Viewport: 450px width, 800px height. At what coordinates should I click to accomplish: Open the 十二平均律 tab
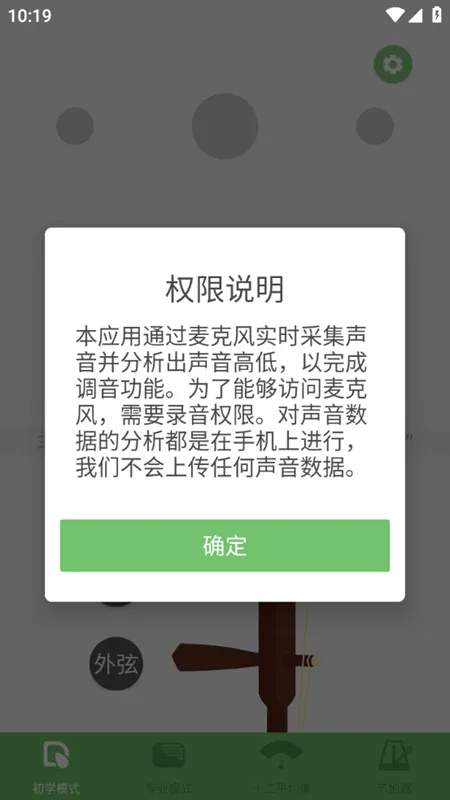tap(281, 767)
